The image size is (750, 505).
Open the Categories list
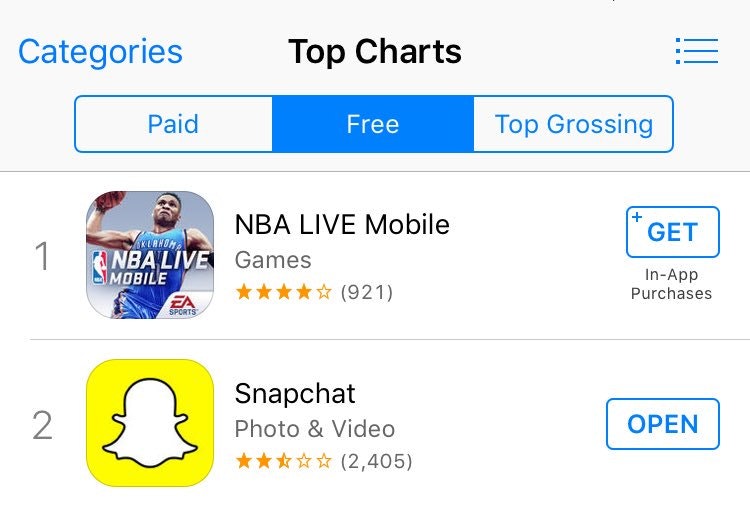(x=100, y=51)
